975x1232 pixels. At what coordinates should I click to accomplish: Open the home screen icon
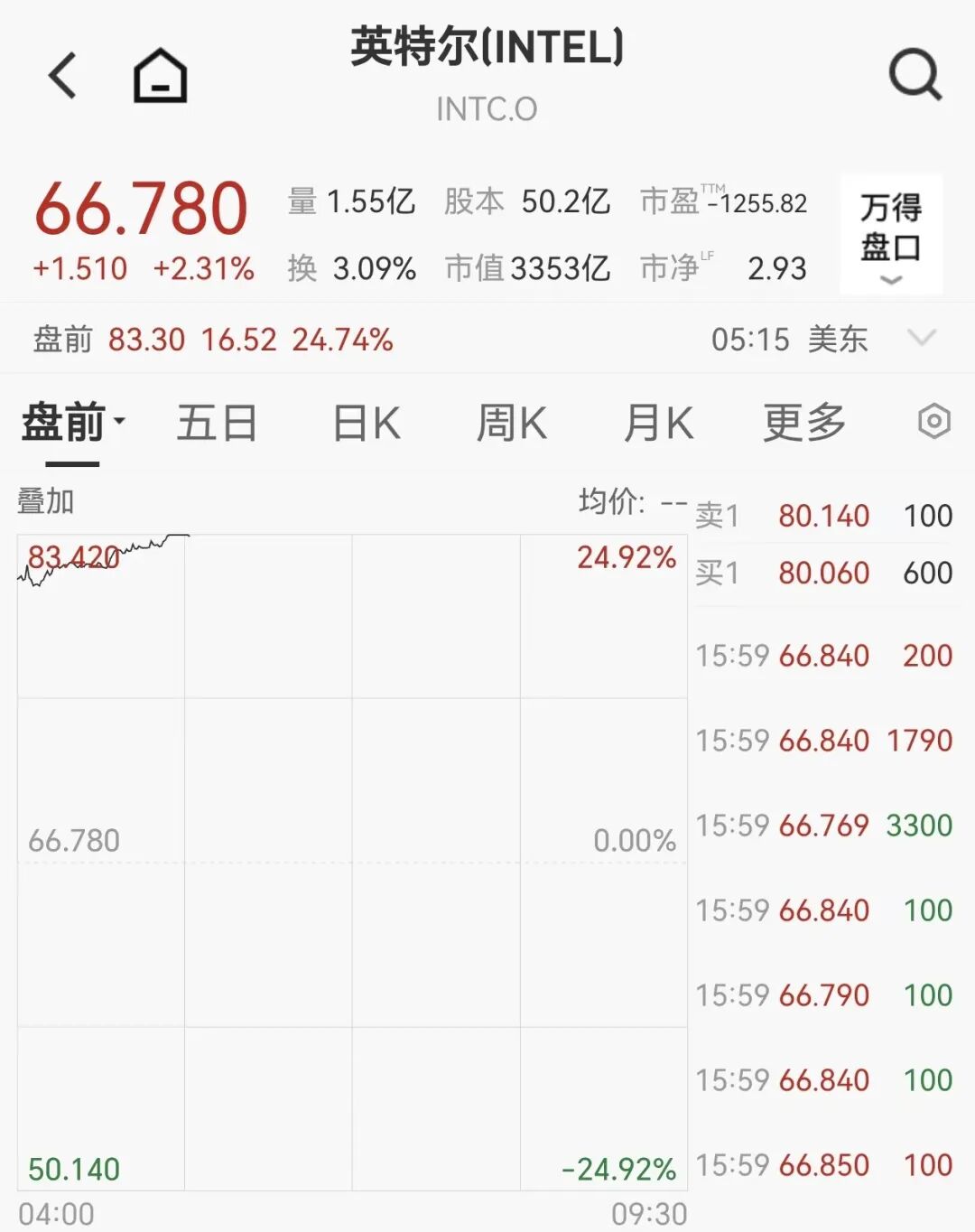click(x=161, y=76)
